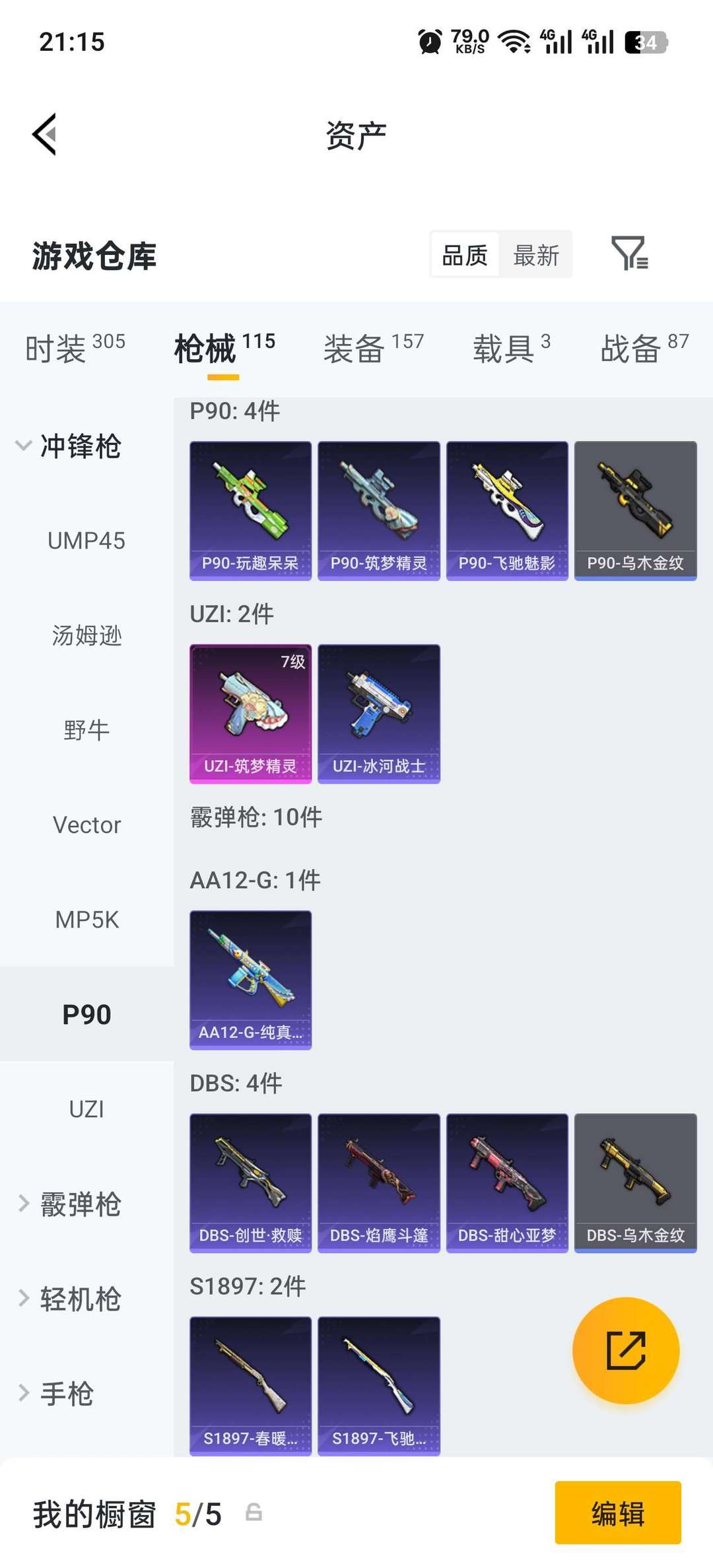The image size is (713, 1568).
Task: View the DBS-甜心亚梦 item
Action: tap(507, 1183)
